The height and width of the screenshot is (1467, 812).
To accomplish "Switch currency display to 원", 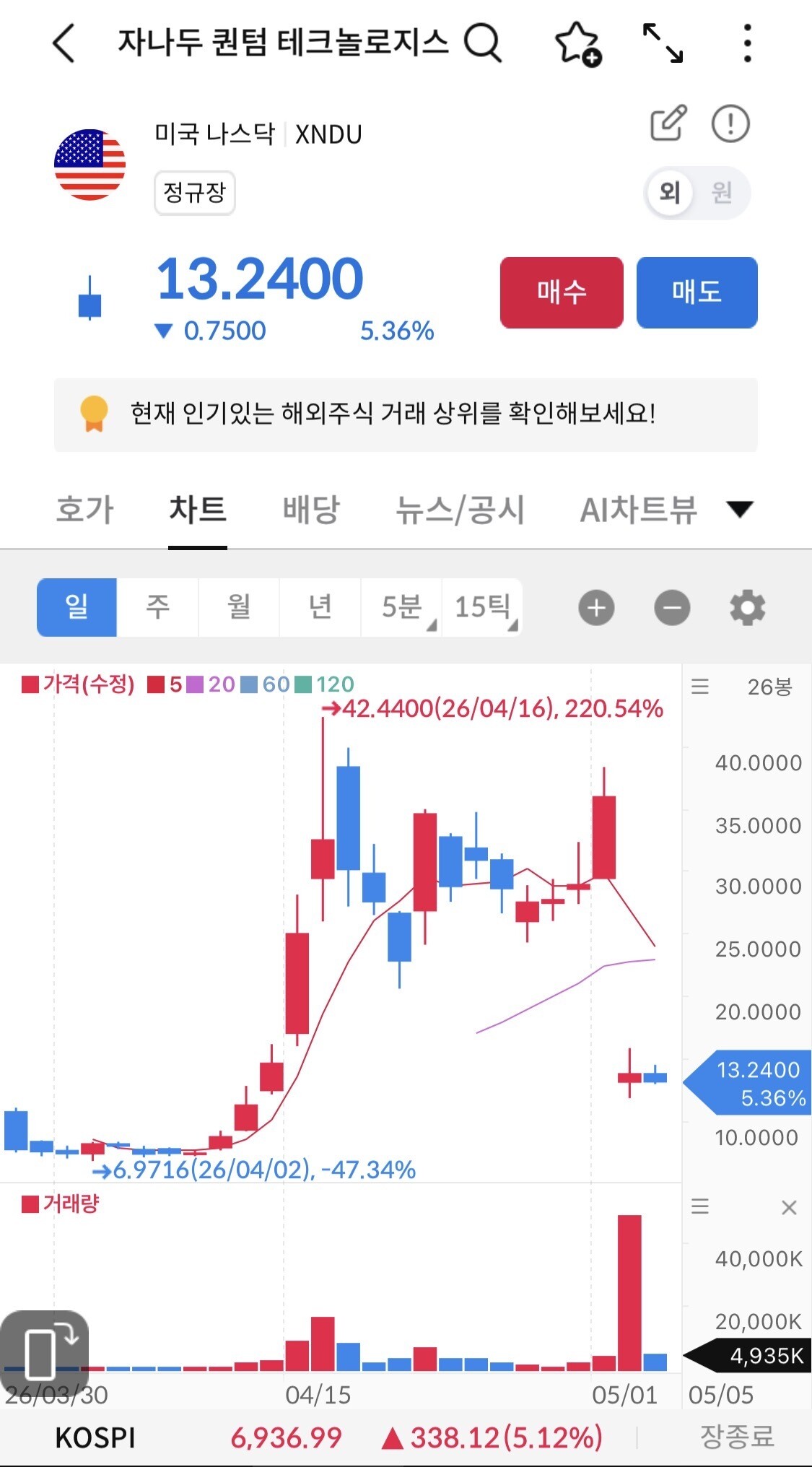I will pos(722,192).
